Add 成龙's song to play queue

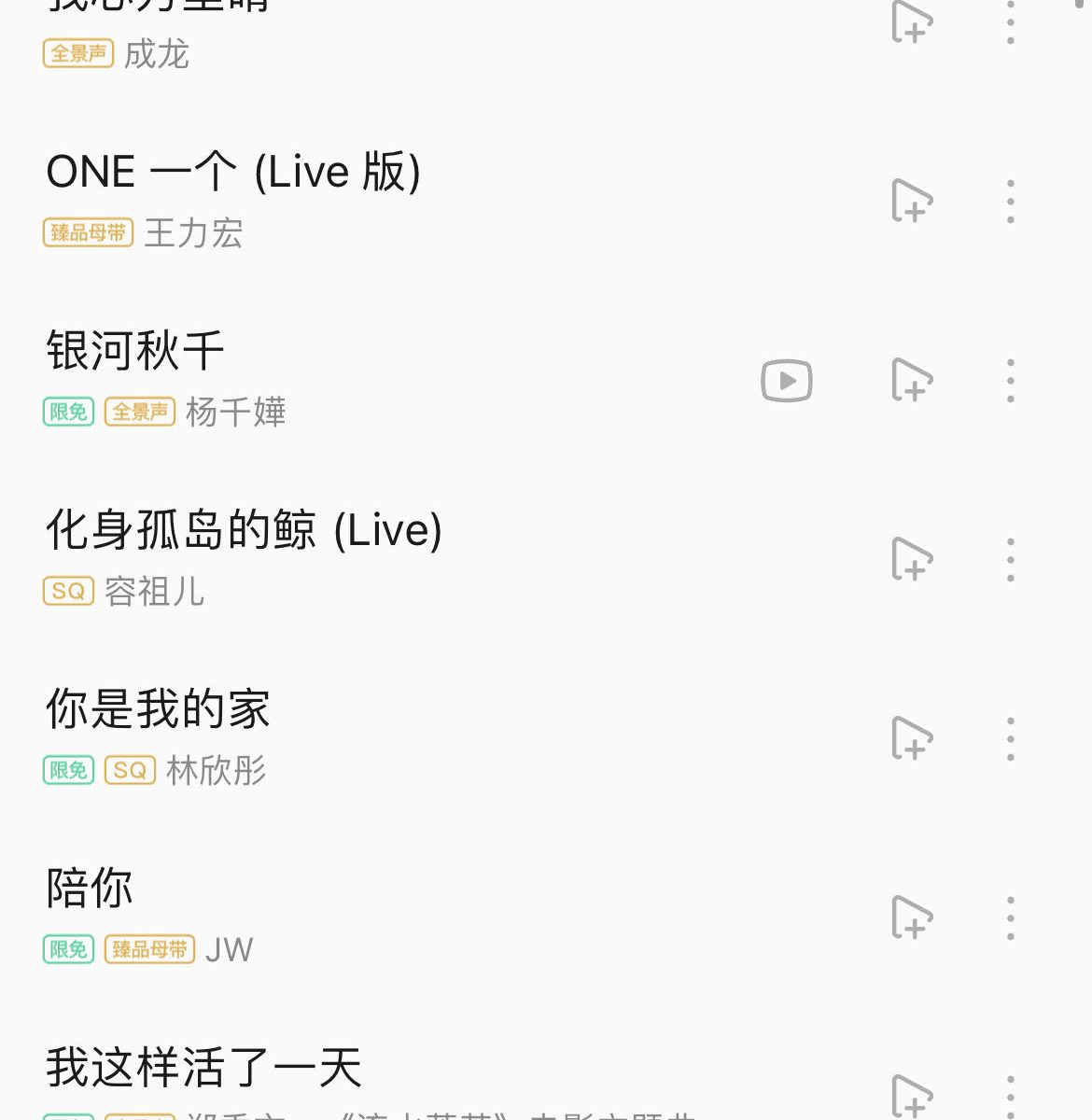(x=912, y=22)
